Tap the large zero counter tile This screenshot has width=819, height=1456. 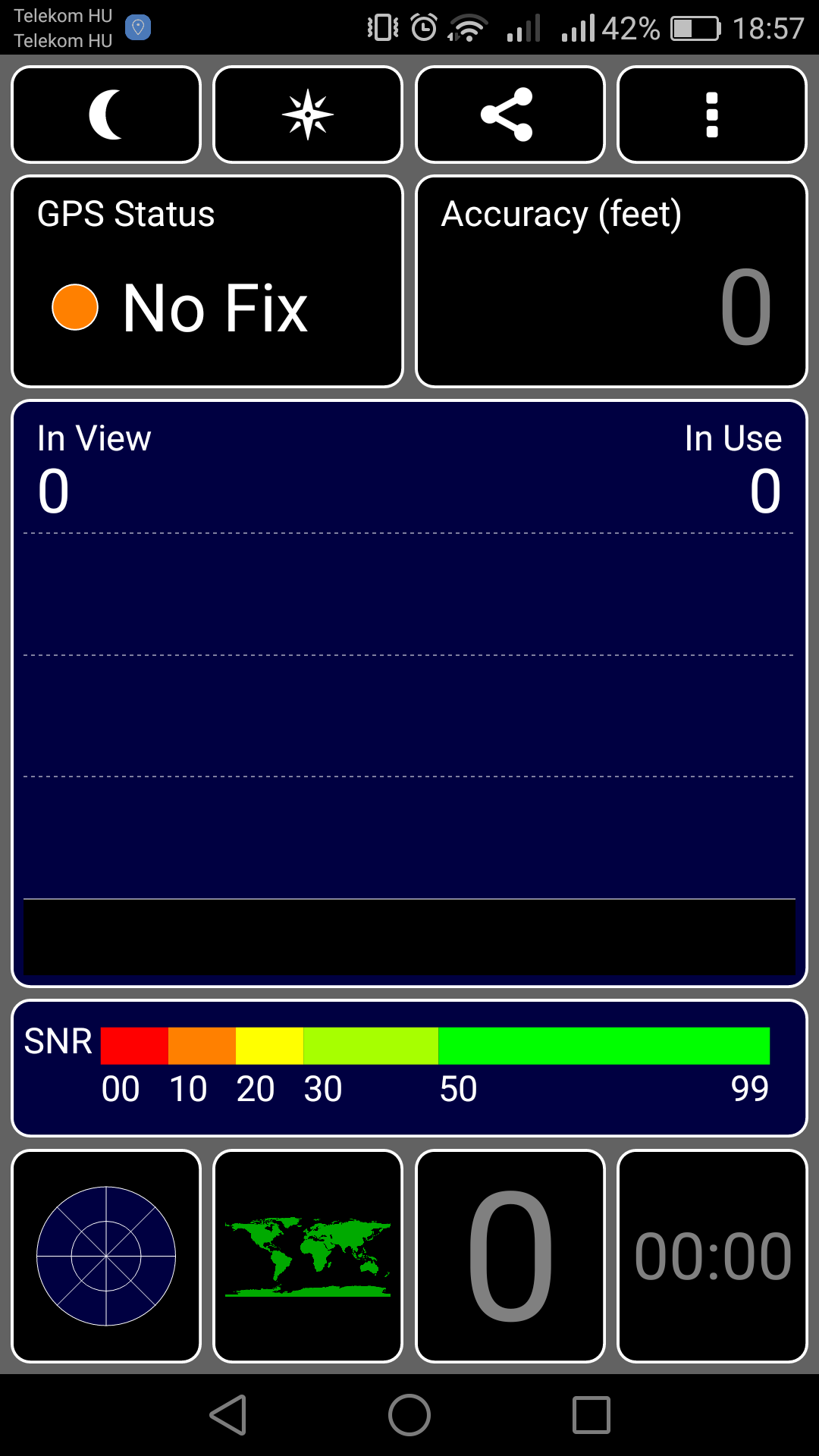[510, 1256]
